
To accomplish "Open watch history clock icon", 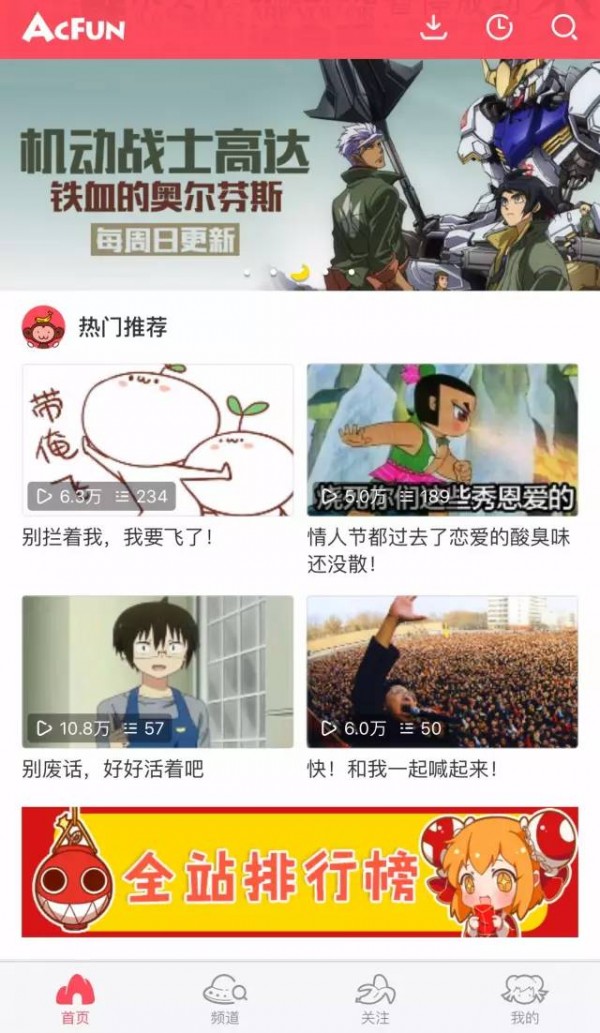I will point(499,28).
